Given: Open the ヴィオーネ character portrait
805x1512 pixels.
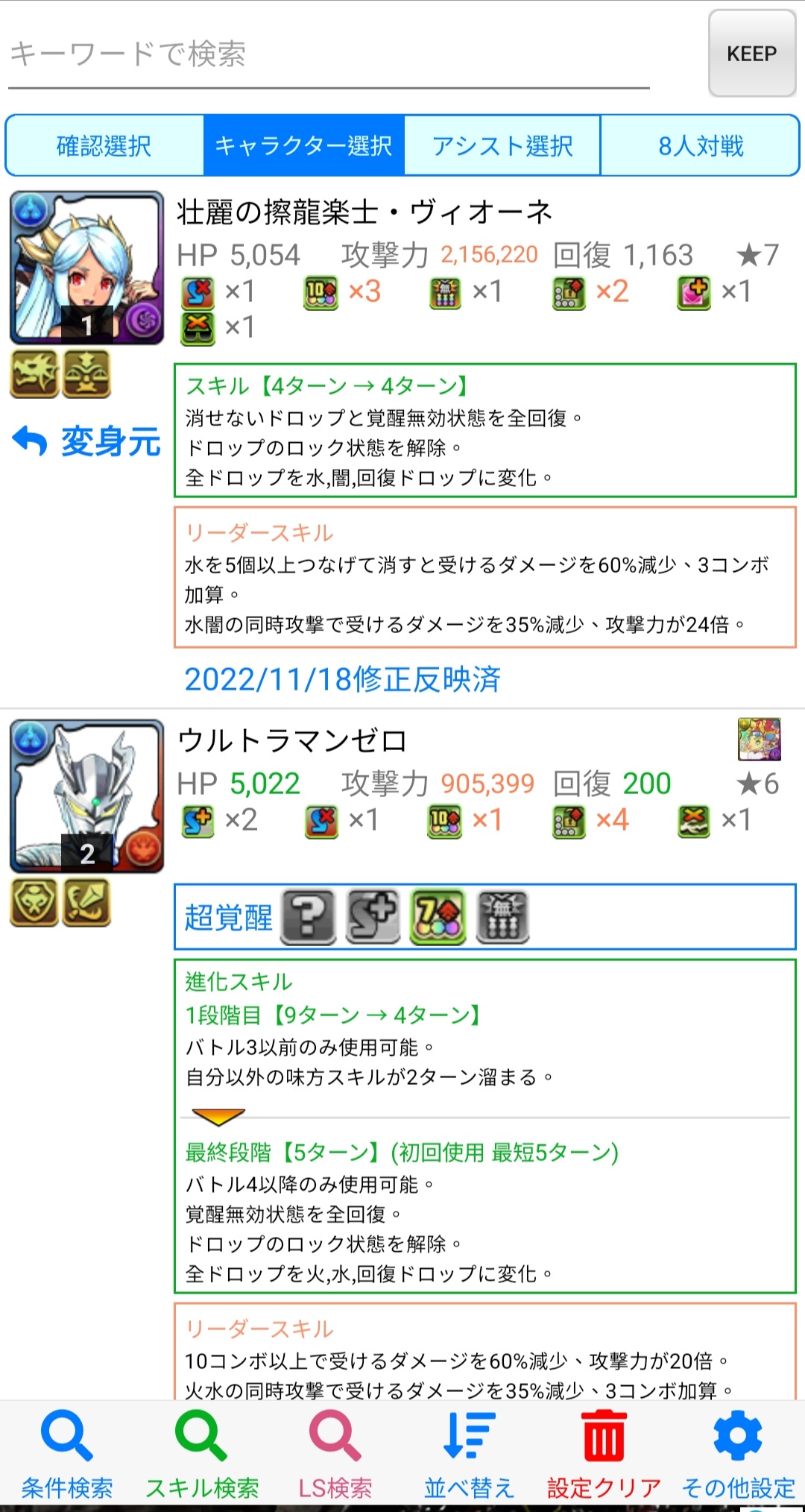Looking at the screenshot, I should click(x=86, y=268).
